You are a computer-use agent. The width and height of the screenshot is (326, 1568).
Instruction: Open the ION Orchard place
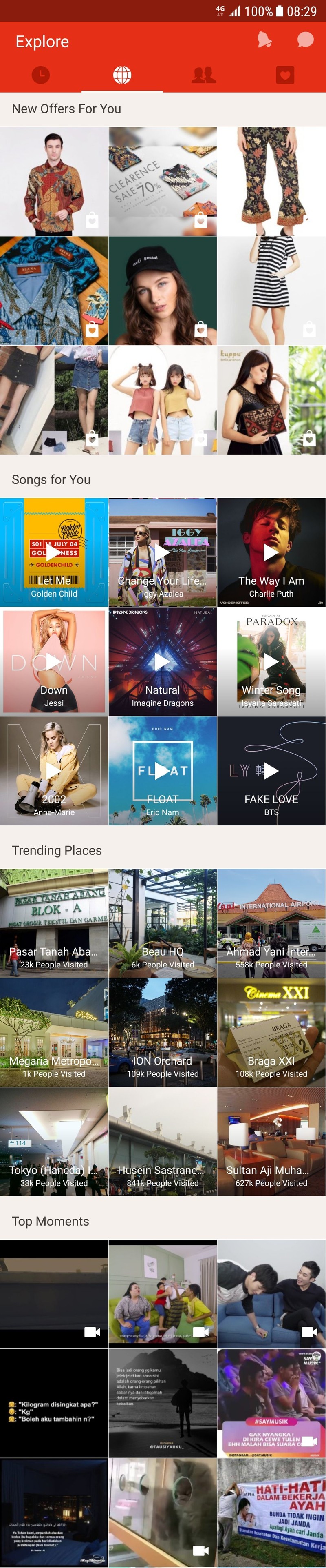point(163,1032)
